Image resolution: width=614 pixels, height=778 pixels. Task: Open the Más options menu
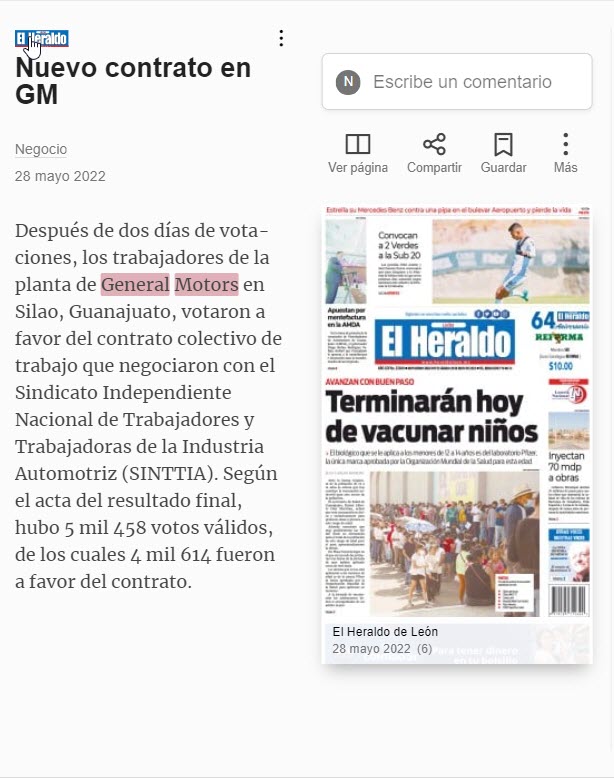[565, 154]
